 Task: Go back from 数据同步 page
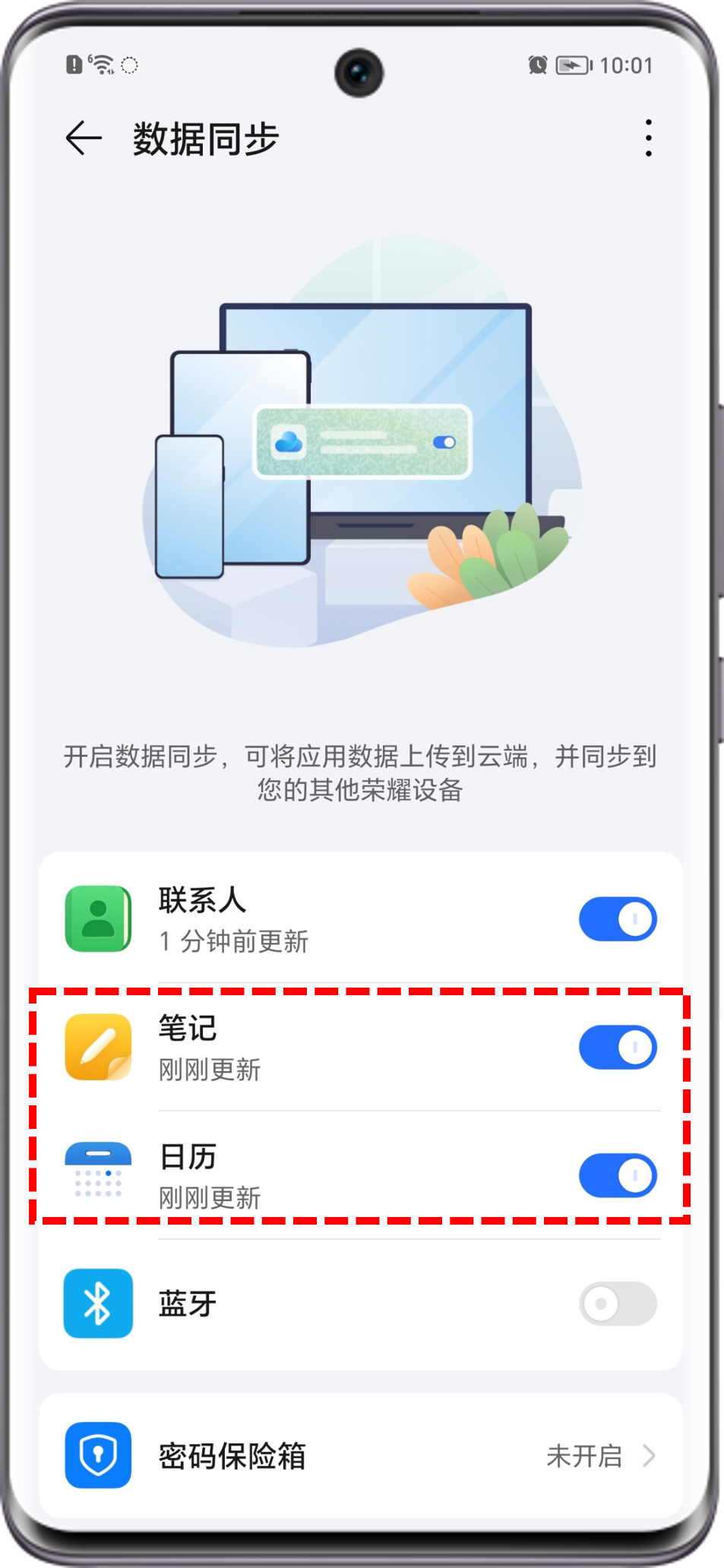(x=84, y=138)
